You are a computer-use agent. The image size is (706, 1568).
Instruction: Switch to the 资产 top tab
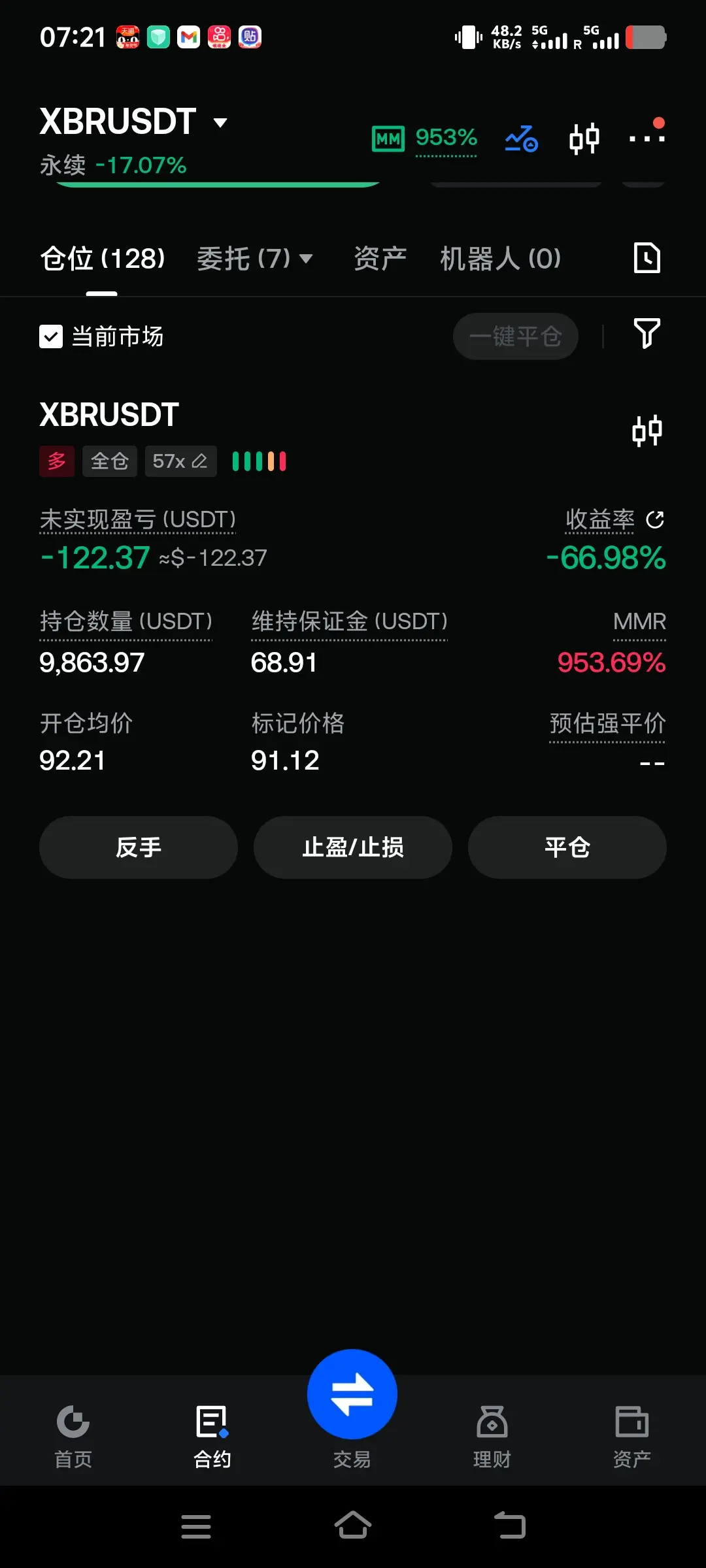380,259
